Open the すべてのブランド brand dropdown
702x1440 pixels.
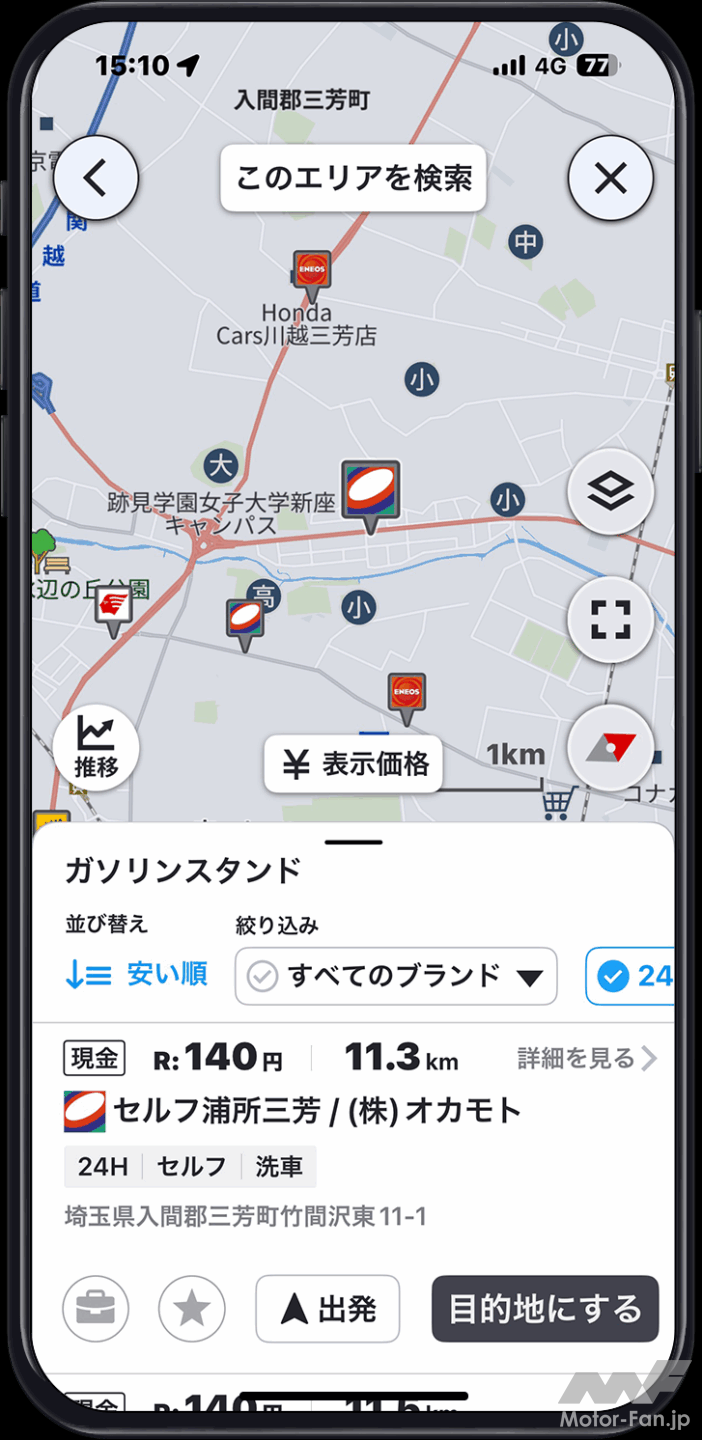pos(396,976)
